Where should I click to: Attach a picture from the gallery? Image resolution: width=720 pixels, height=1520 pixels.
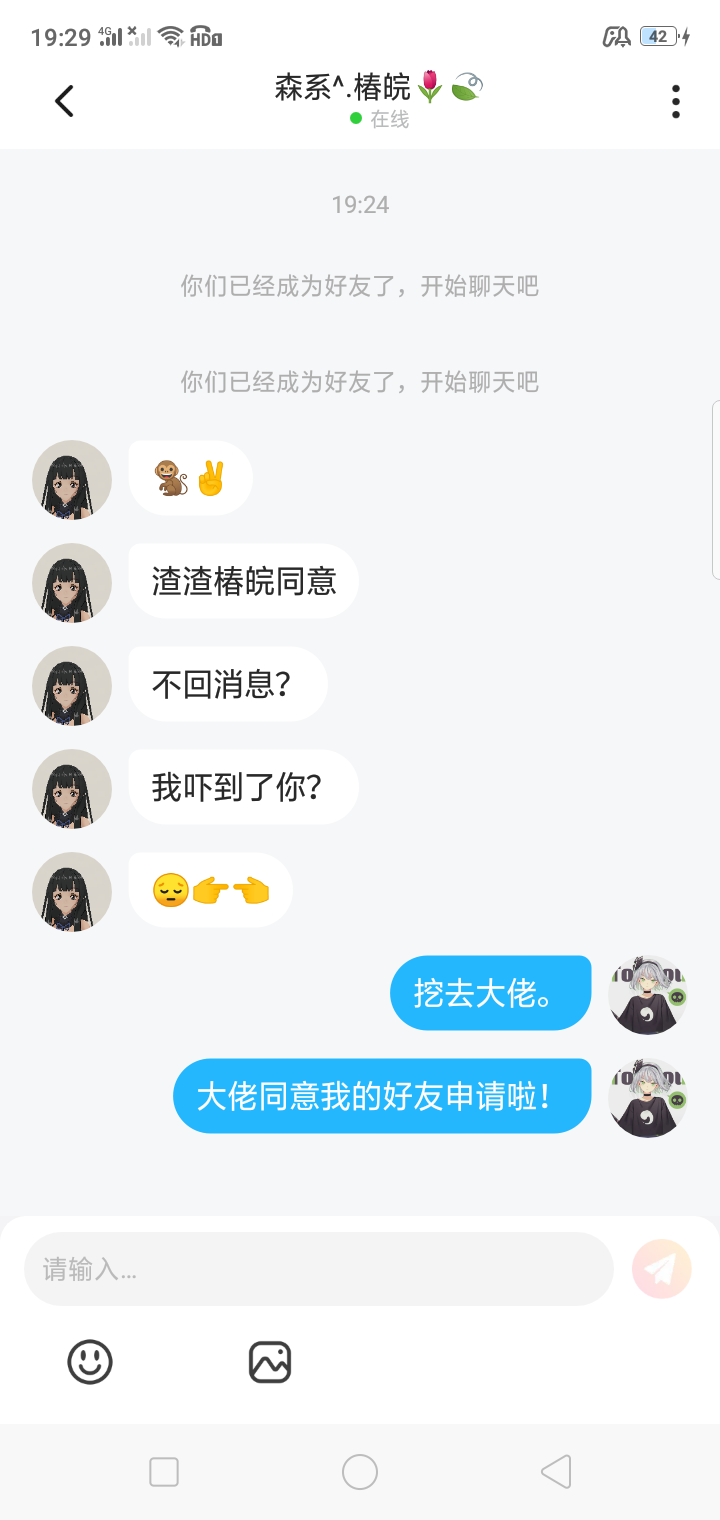click(x=270, y=1362)
